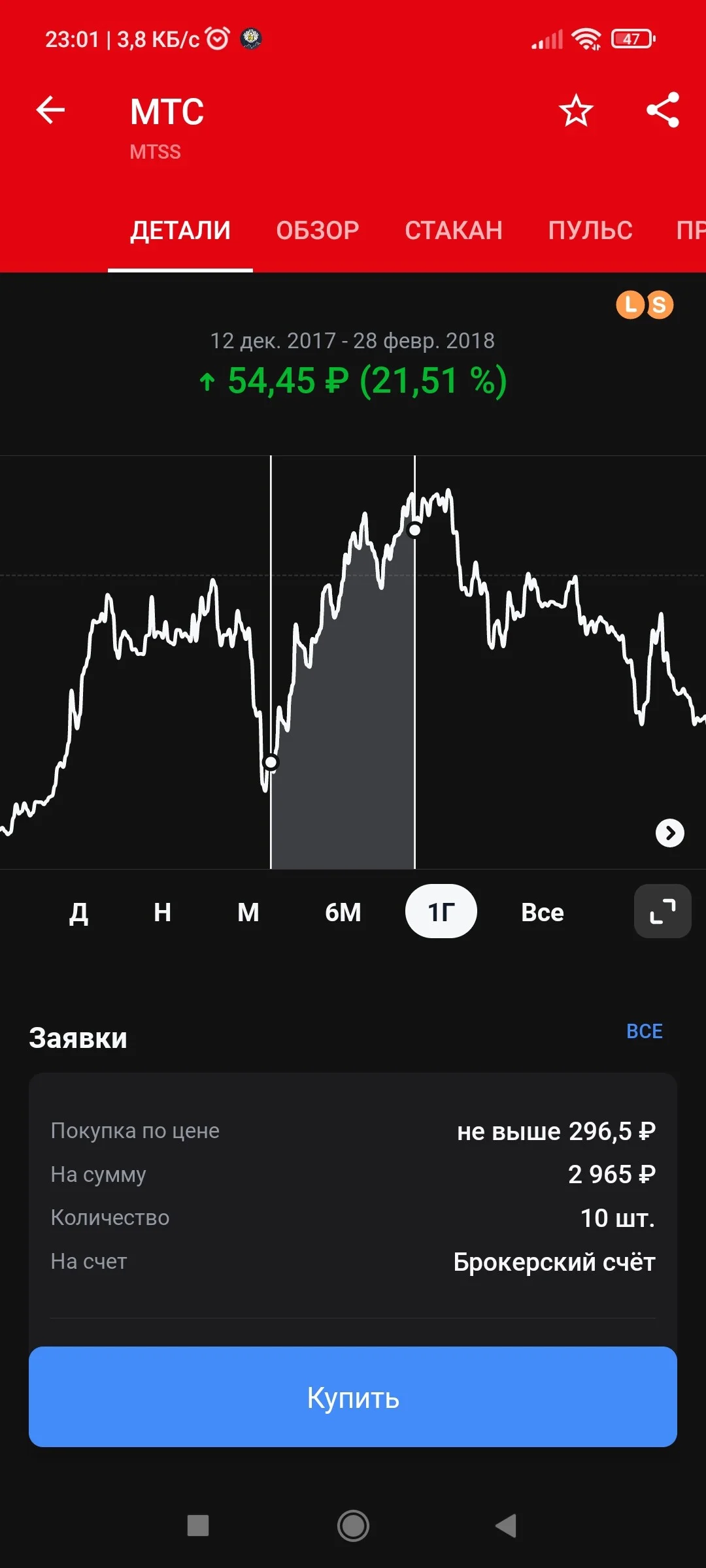Open all orders via ВСЕ link
The image size is (706, 1568).
point(645,1031)
